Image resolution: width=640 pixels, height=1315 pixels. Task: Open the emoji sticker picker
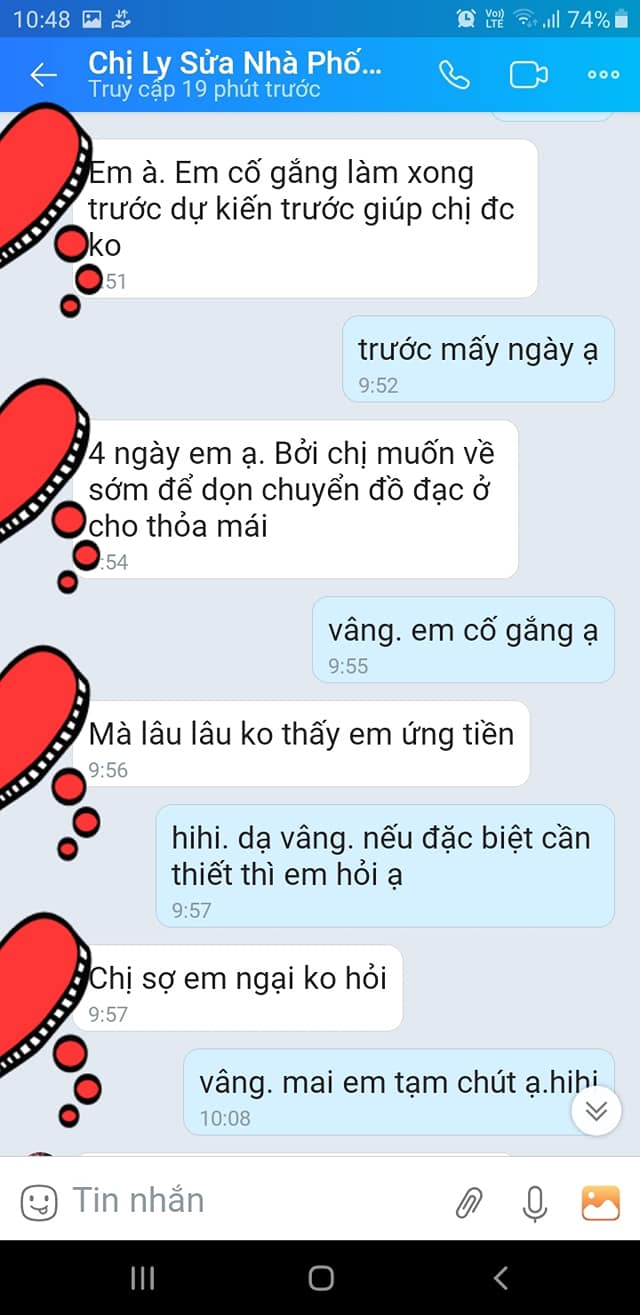[39, 1202]
